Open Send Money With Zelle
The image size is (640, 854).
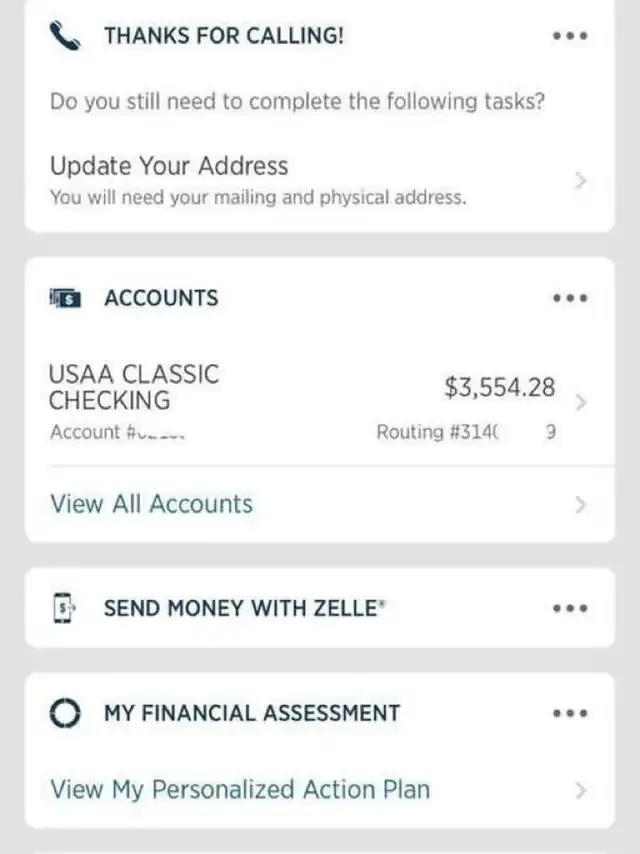243,608
